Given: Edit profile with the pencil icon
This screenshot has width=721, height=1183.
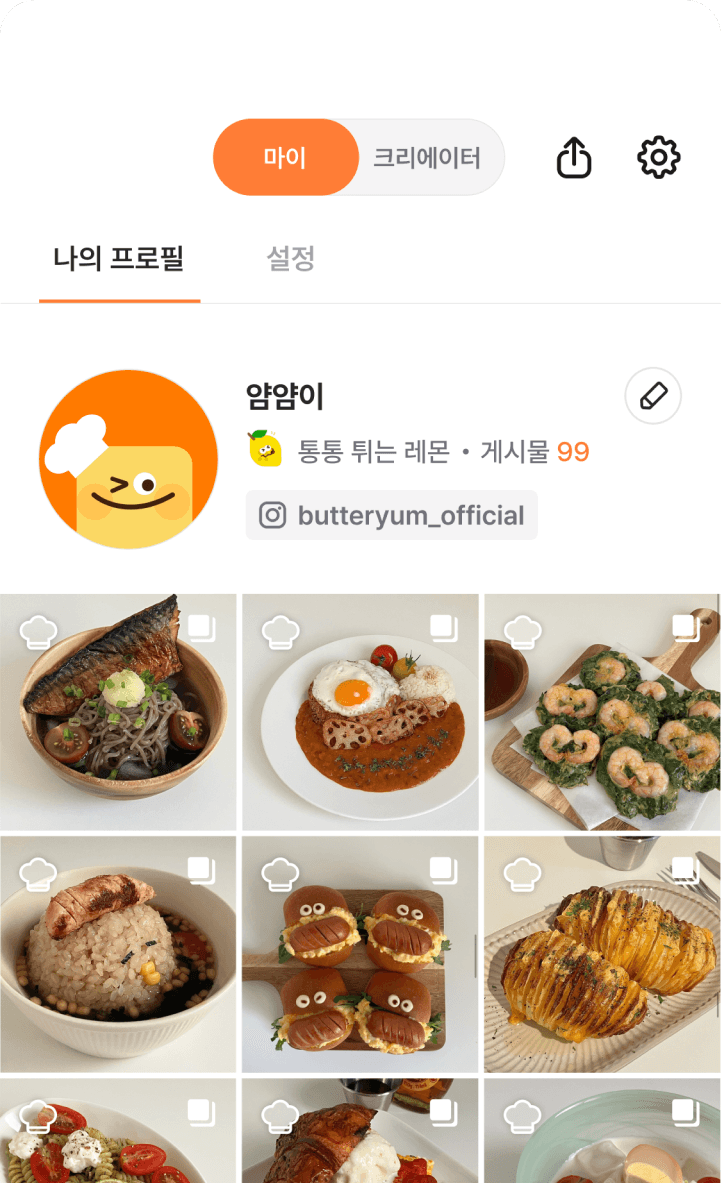Looking at the screenshot, I should click(653, 397).
